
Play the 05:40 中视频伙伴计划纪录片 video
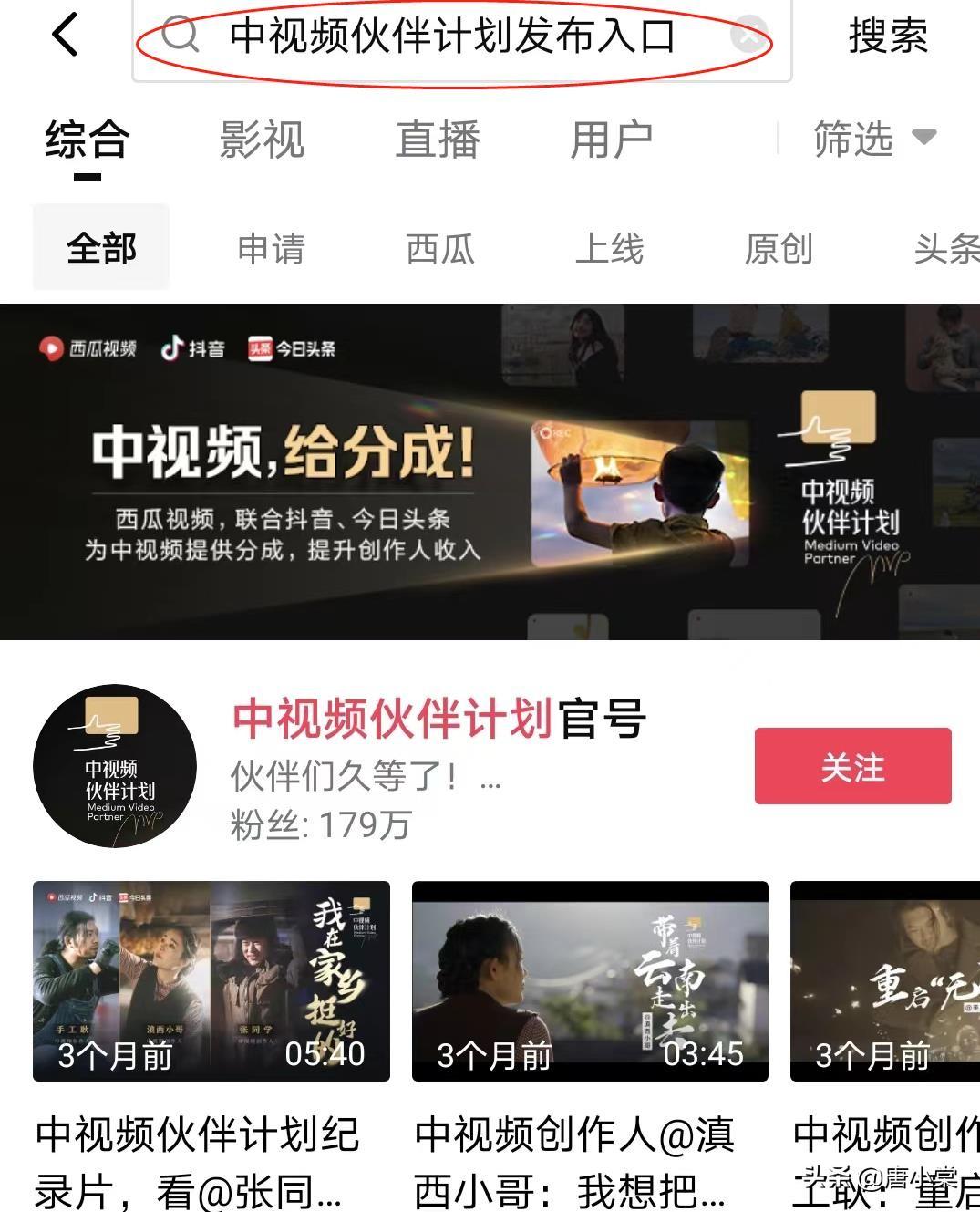point(211,981)
